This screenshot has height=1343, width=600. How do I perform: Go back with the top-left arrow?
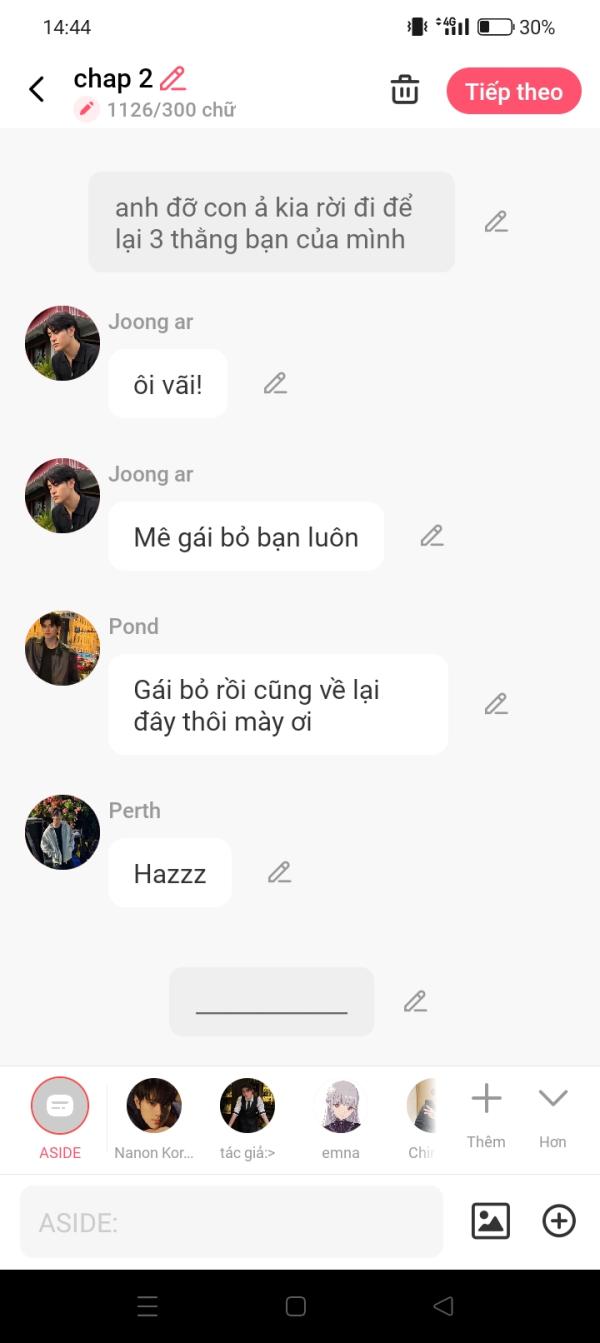pos(37,90)
